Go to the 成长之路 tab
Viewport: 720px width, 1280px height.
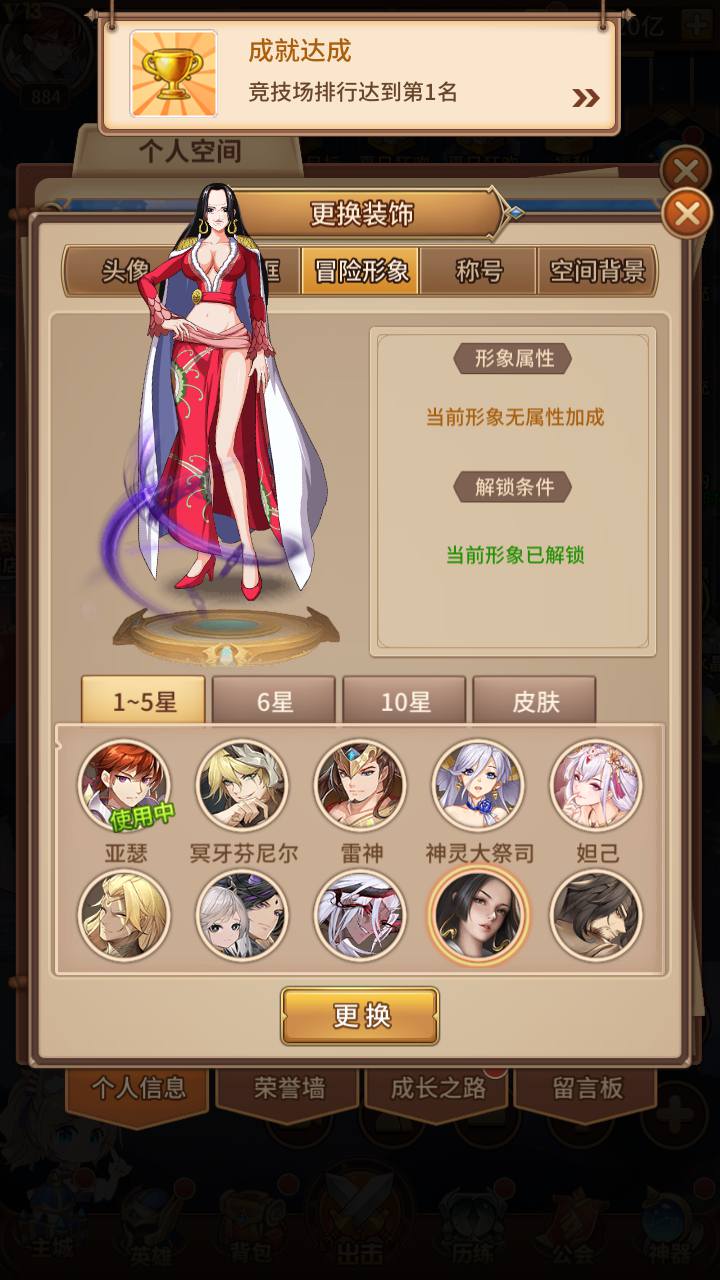(x=437, y=1090)
